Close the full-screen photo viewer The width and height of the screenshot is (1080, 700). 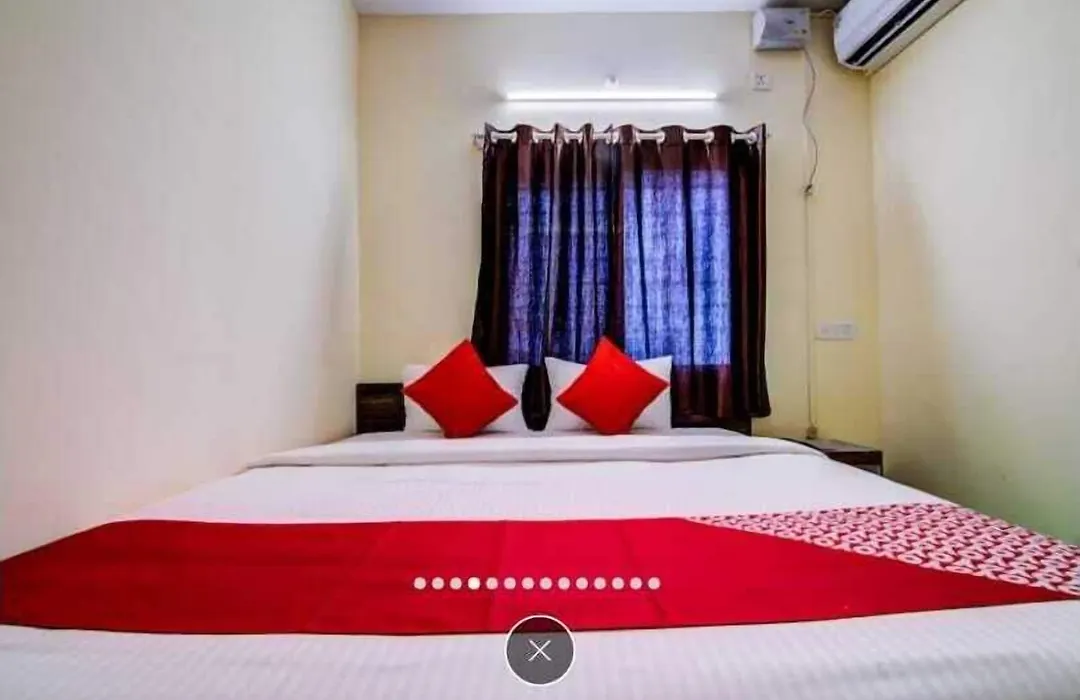coord(540,650)
